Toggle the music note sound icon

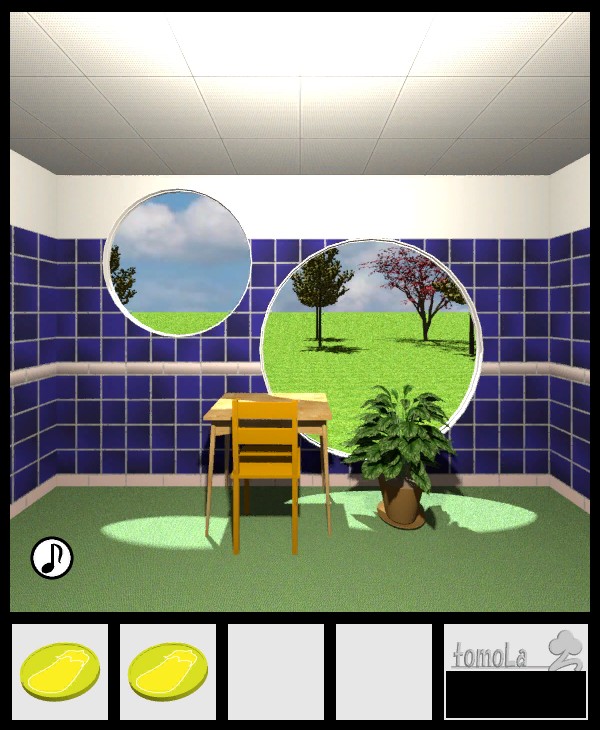pyautogui.click(x=52, y=558)
